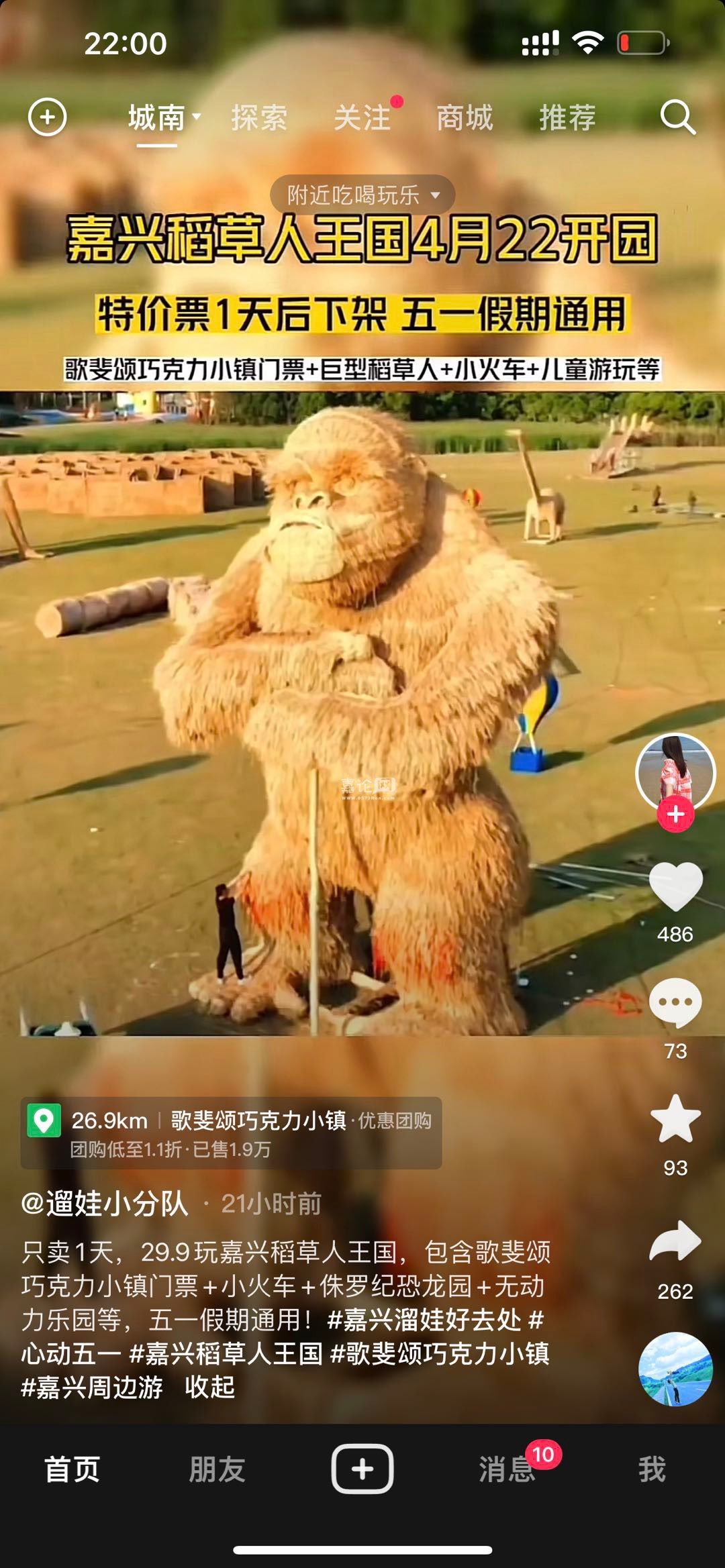Open the 商城 tab
The height and width of the screenshot is (1568, 725).
pyautogui.click(x=465, y=118)
